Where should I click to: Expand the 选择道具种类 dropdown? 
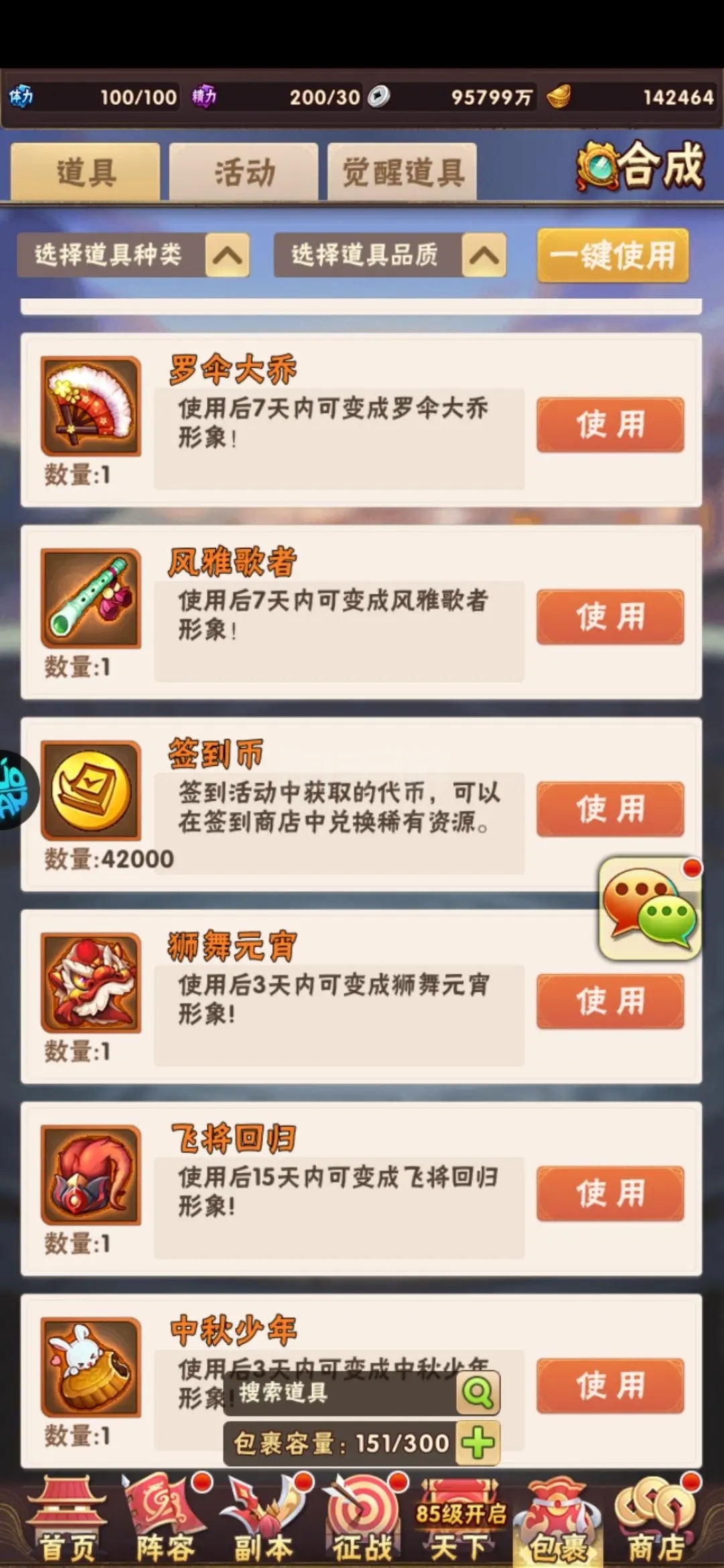point(133,255)
